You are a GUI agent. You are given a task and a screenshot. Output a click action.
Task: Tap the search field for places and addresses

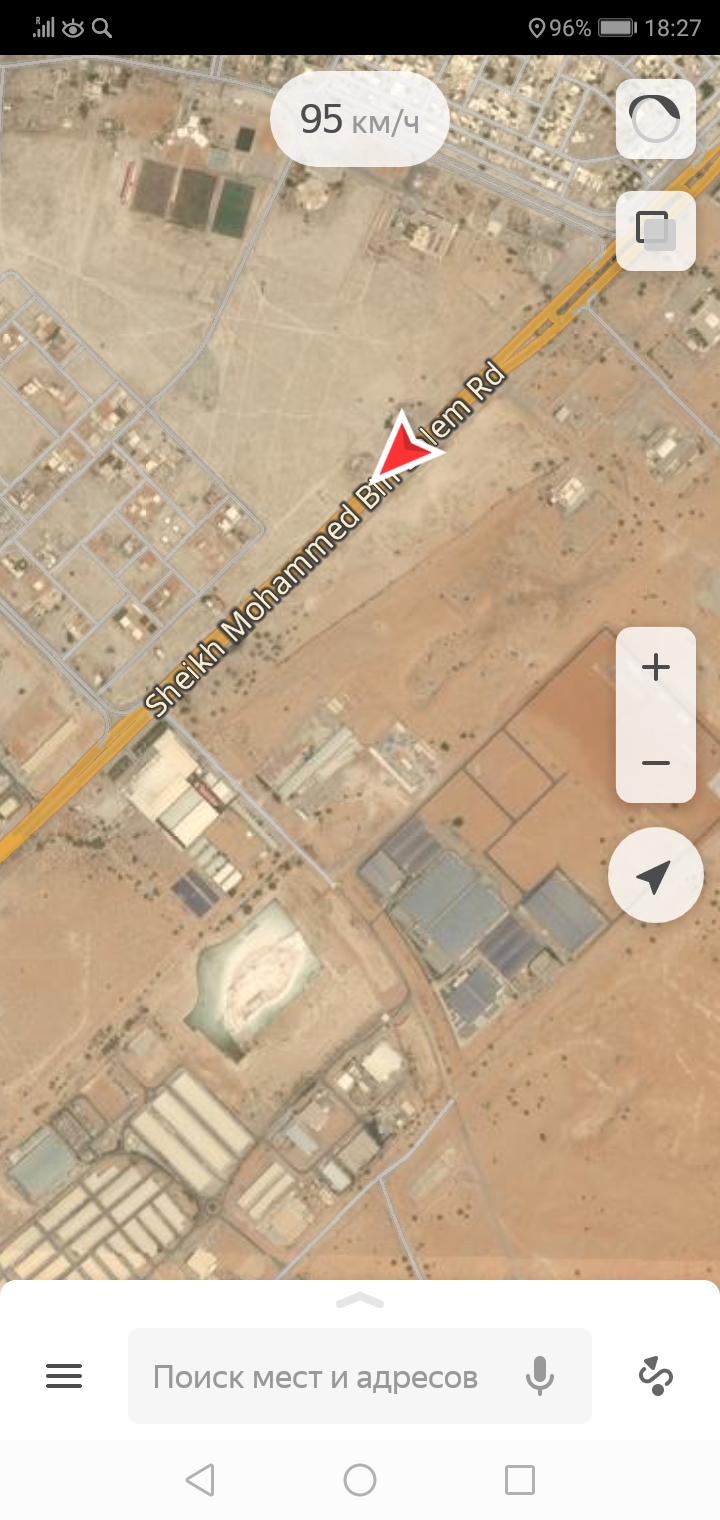coord(315,1377)
